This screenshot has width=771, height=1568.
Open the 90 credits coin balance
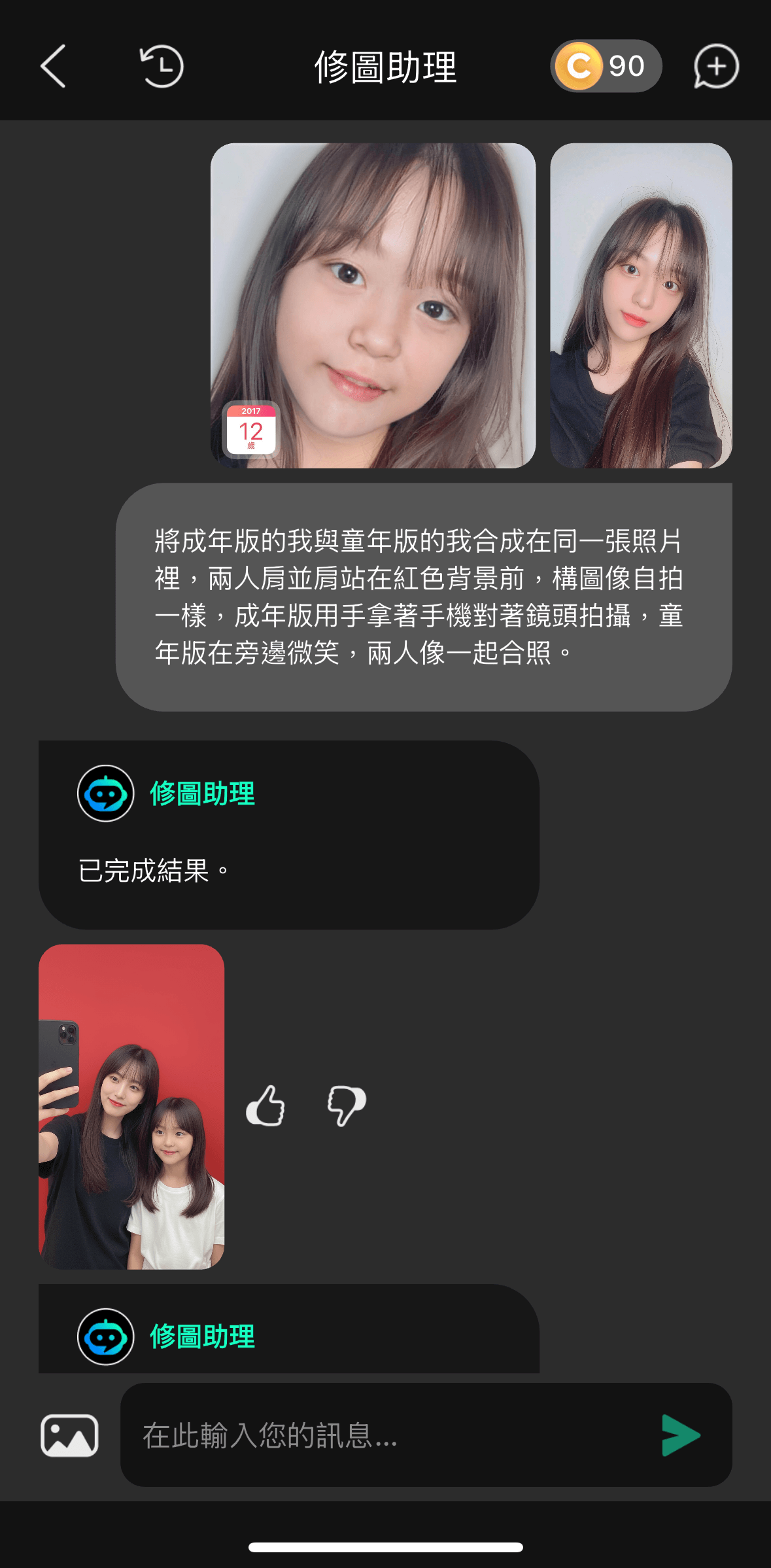click(x=606, y=66)
